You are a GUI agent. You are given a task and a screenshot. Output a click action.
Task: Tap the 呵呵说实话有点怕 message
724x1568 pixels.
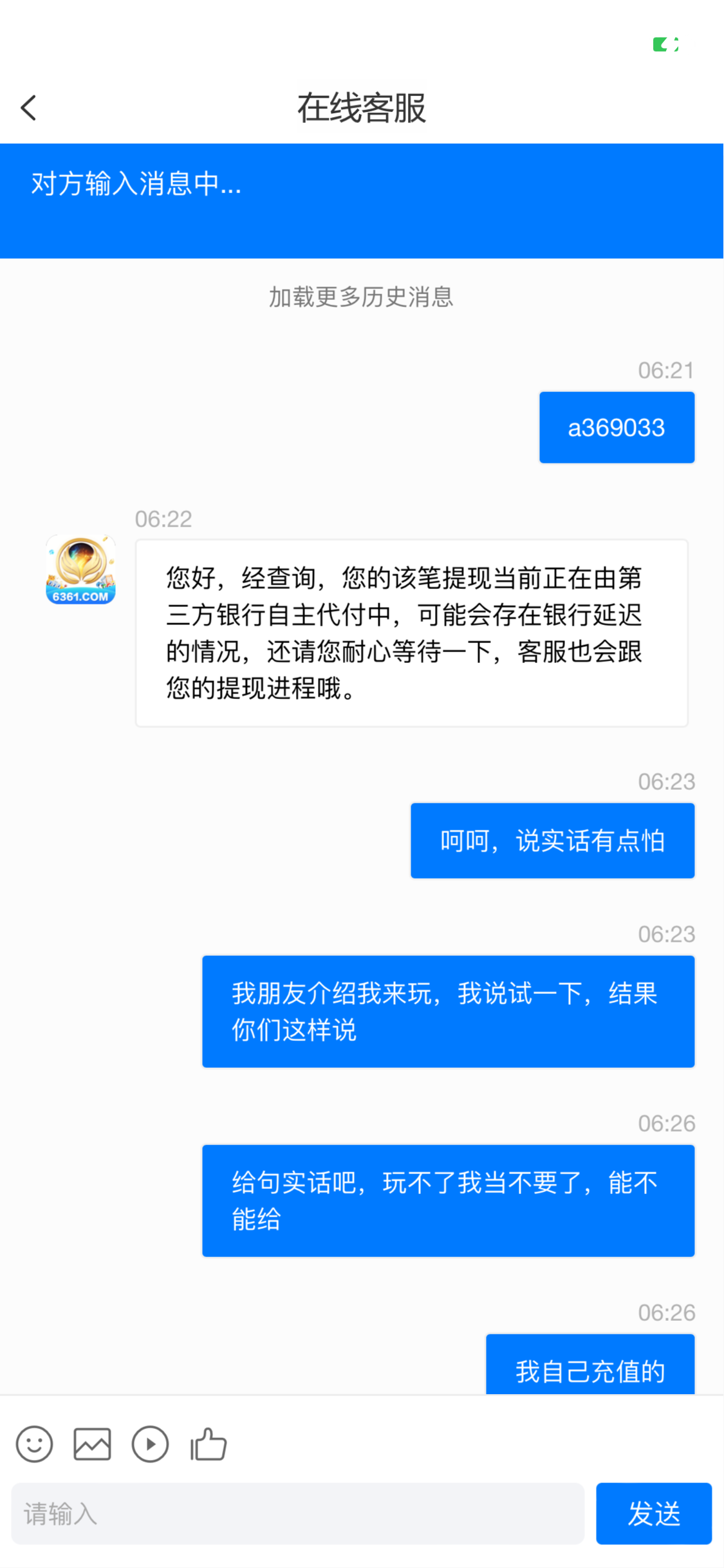(552, 840)
